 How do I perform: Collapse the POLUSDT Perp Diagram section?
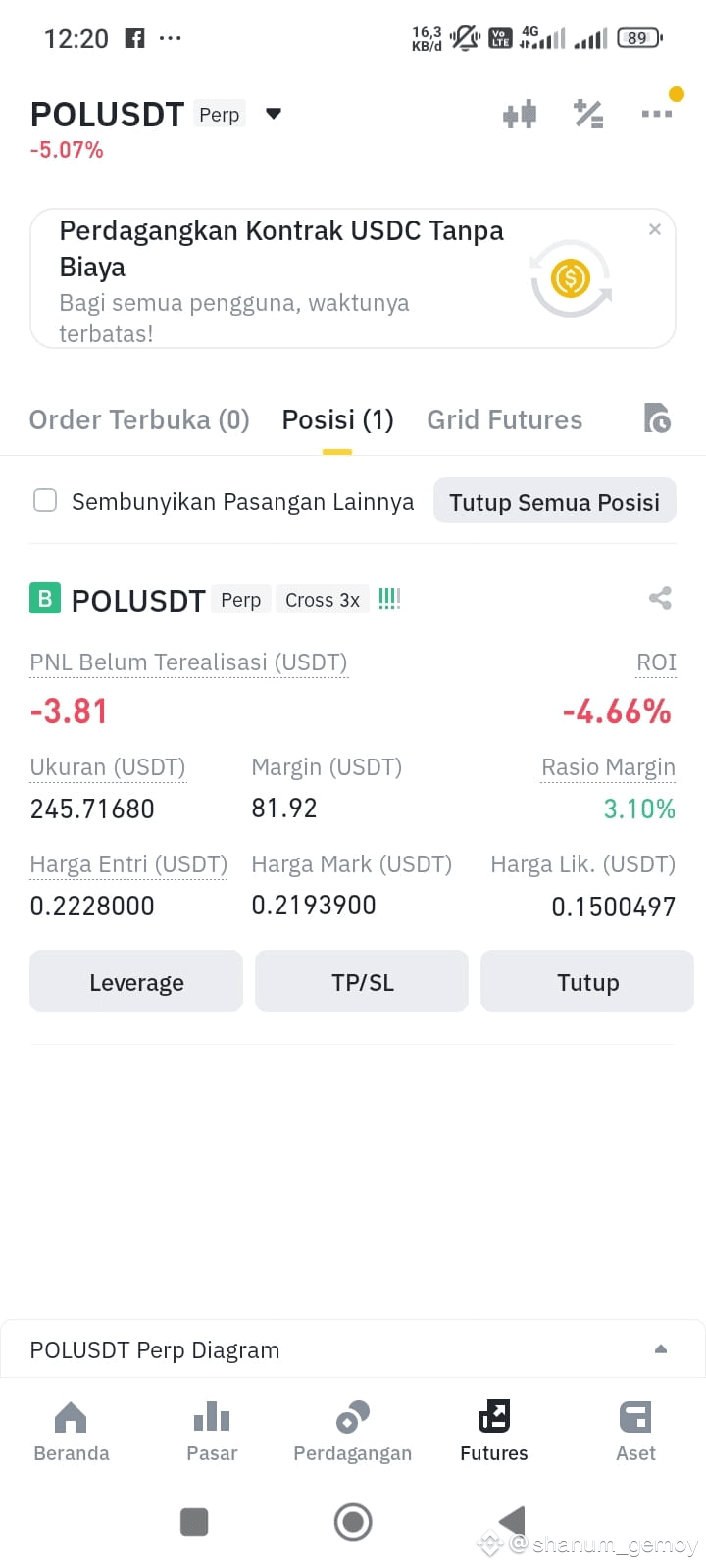(x=660, y=1348)
